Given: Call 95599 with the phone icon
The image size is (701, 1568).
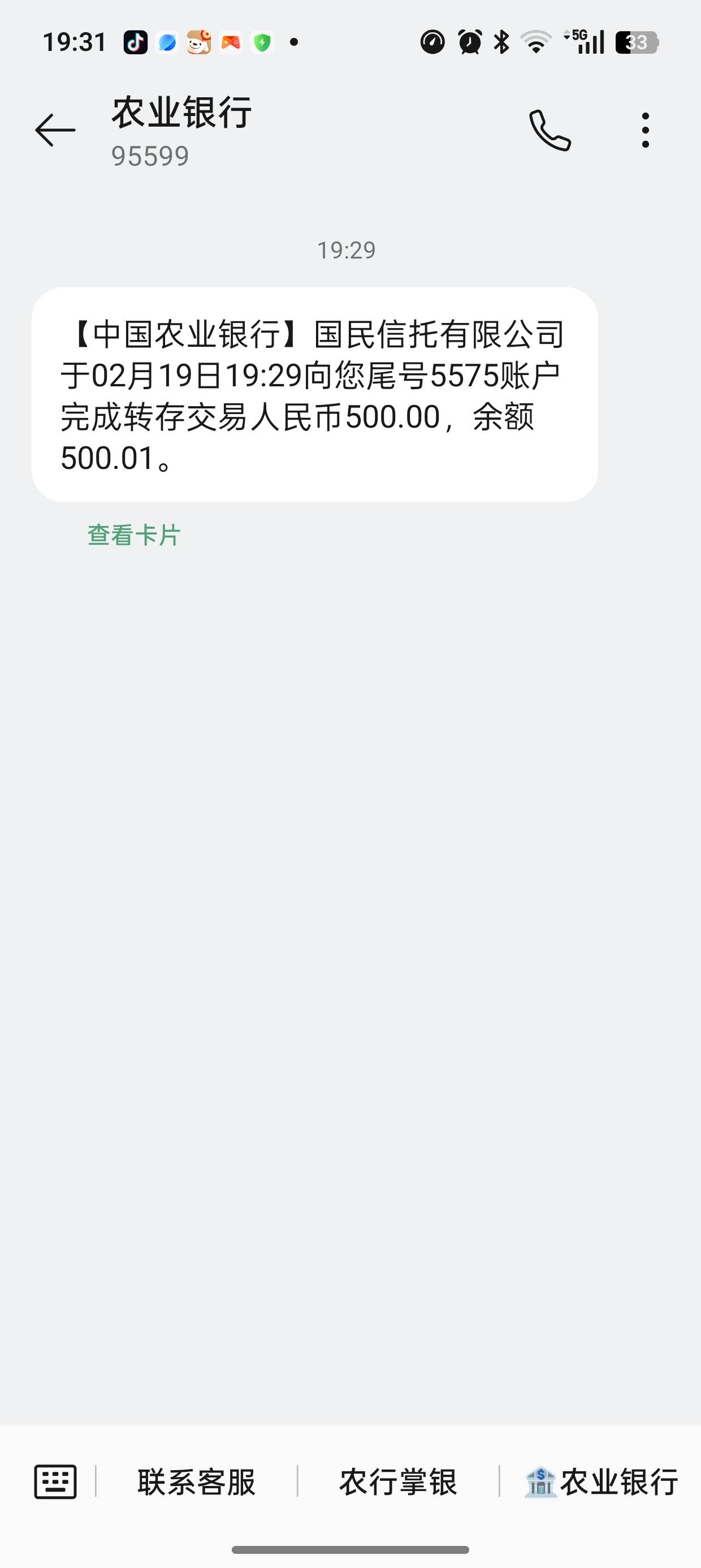Looking at the screenshot, I should click(x=550, y=130).
